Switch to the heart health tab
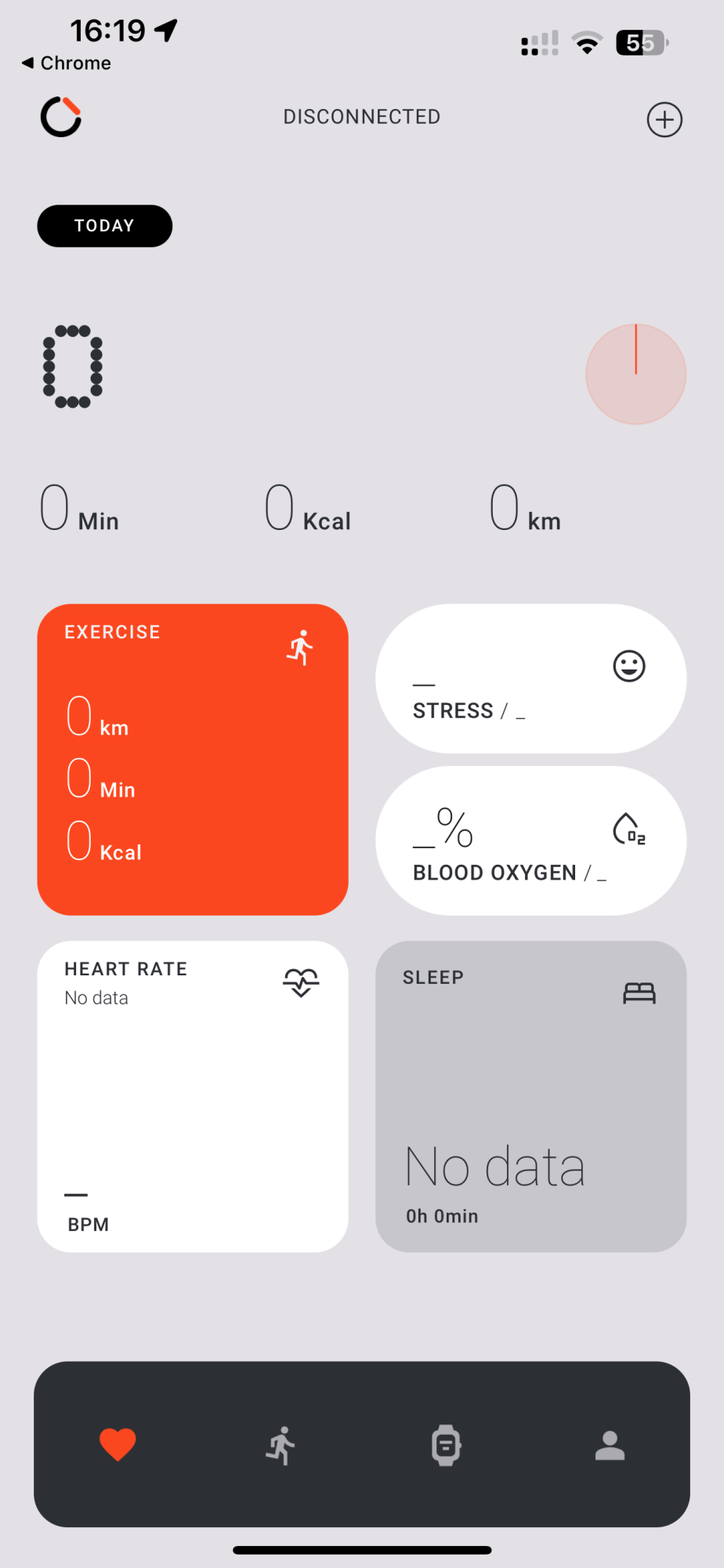This screenshot has height=1568, width=724. (118, 1445)
